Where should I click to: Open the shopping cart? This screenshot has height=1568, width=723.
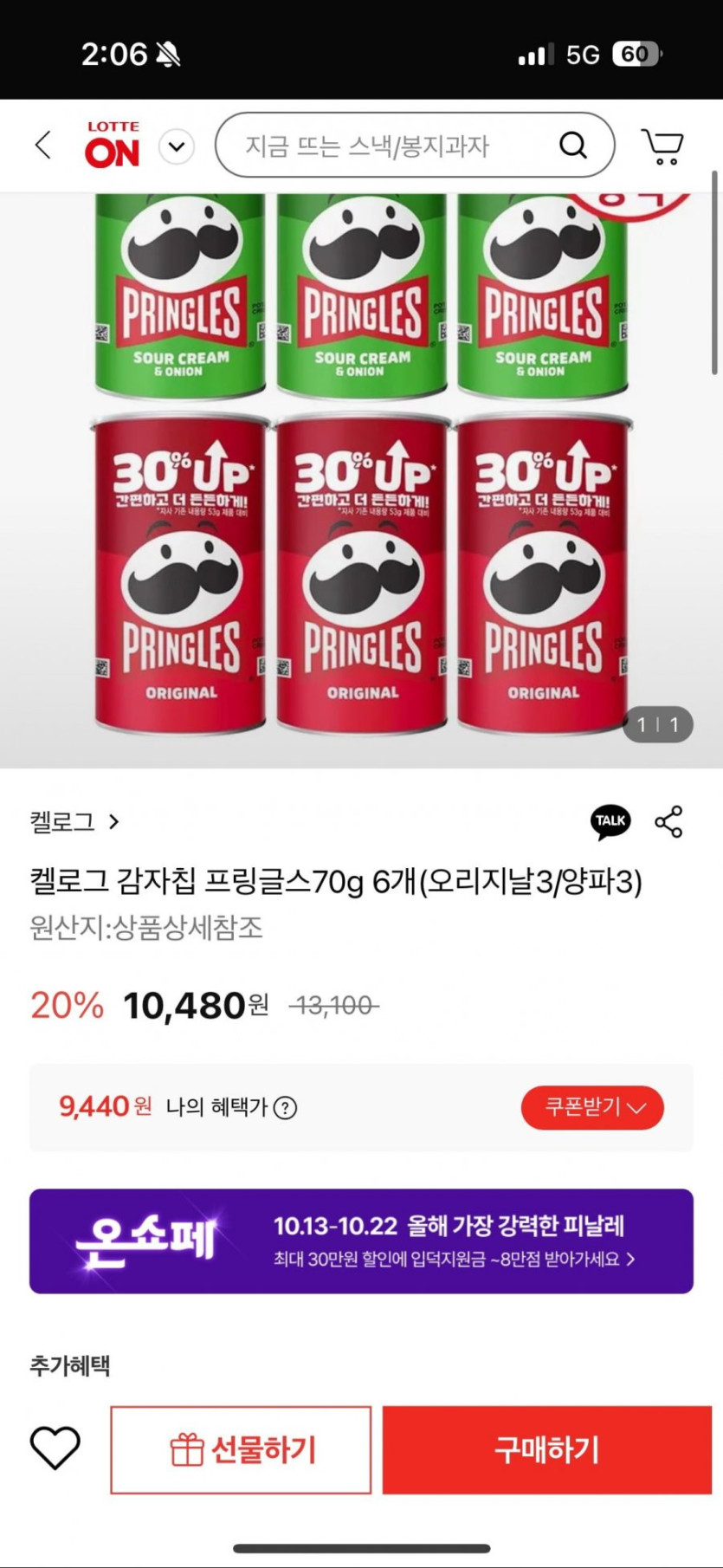[x=662, y=146]
